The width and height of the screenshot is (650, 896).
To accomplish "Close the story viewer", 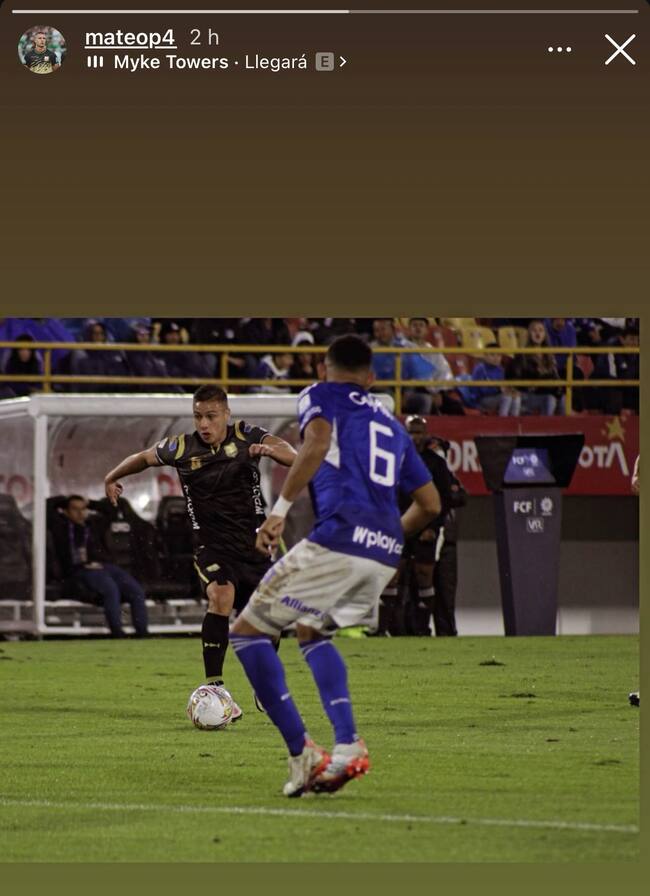I will point(619,49).
